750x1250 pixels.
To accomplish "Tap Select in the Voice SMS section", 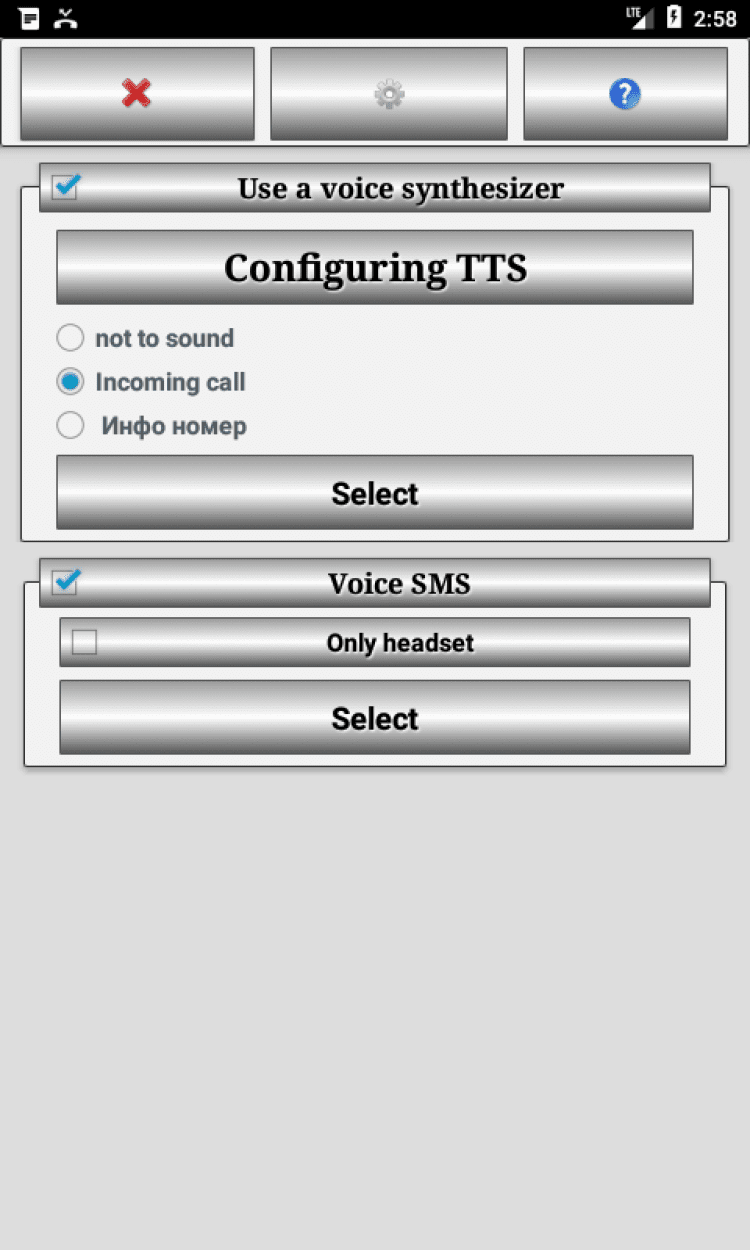I will coord(375,718).
